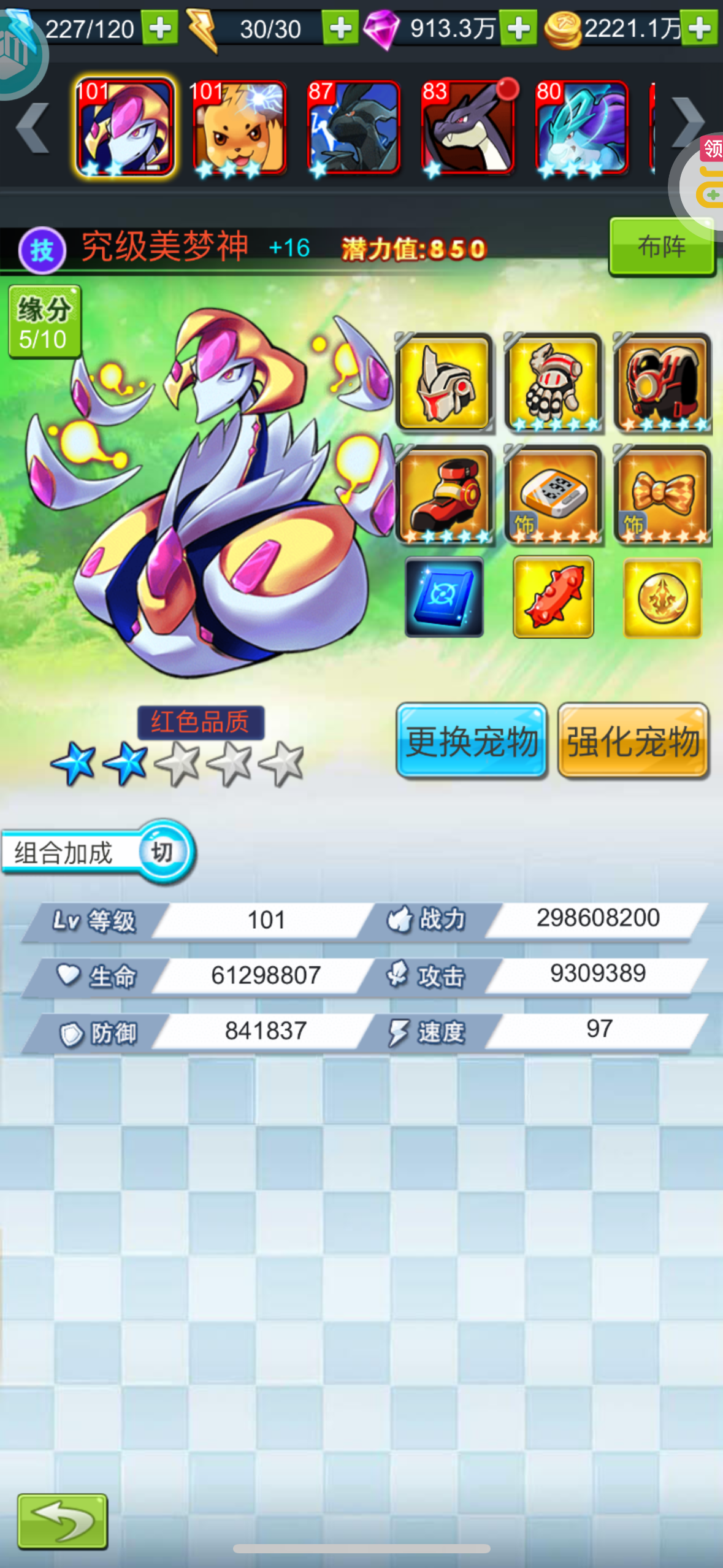Show previous pets with left arrow
This screenshot has width=723, height=1568.
(x=33, y=127)
